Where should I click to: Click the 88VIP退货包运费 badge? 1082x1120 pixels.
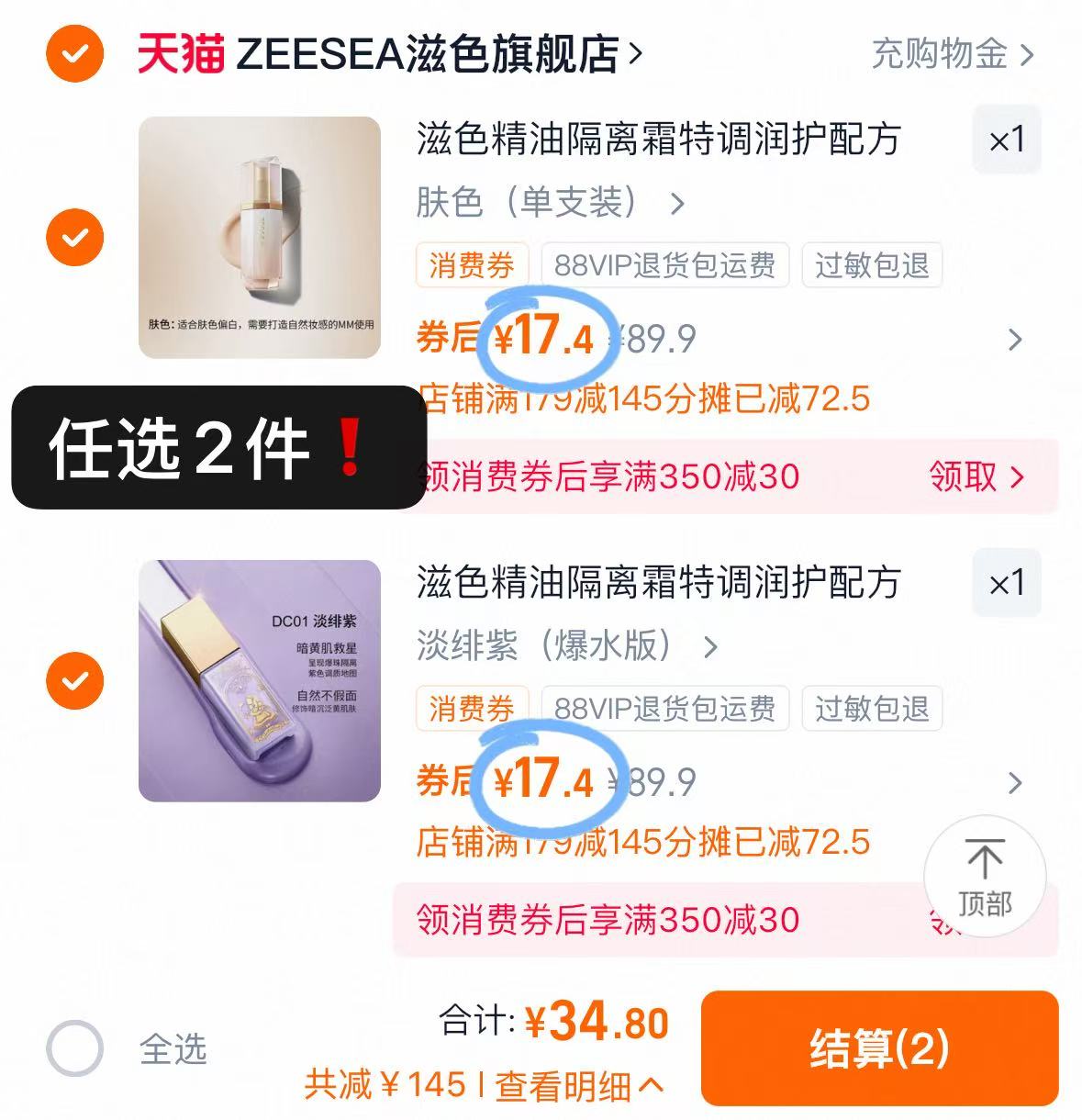click(x=664, y=264)
